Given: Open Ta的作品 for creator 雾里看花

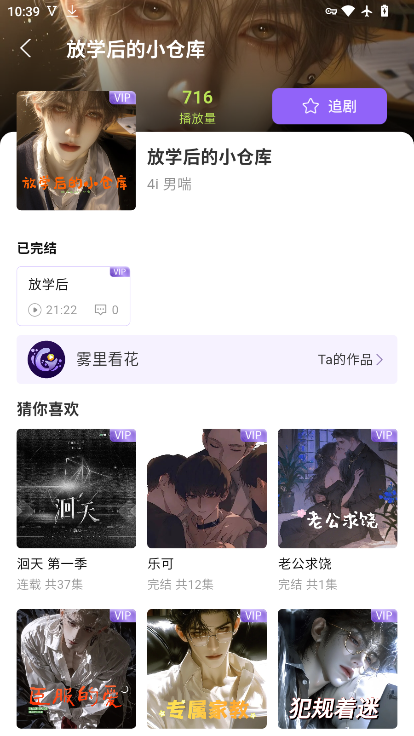Looking at the screenshot, I should pyautogui.click(x=350, y=360).
